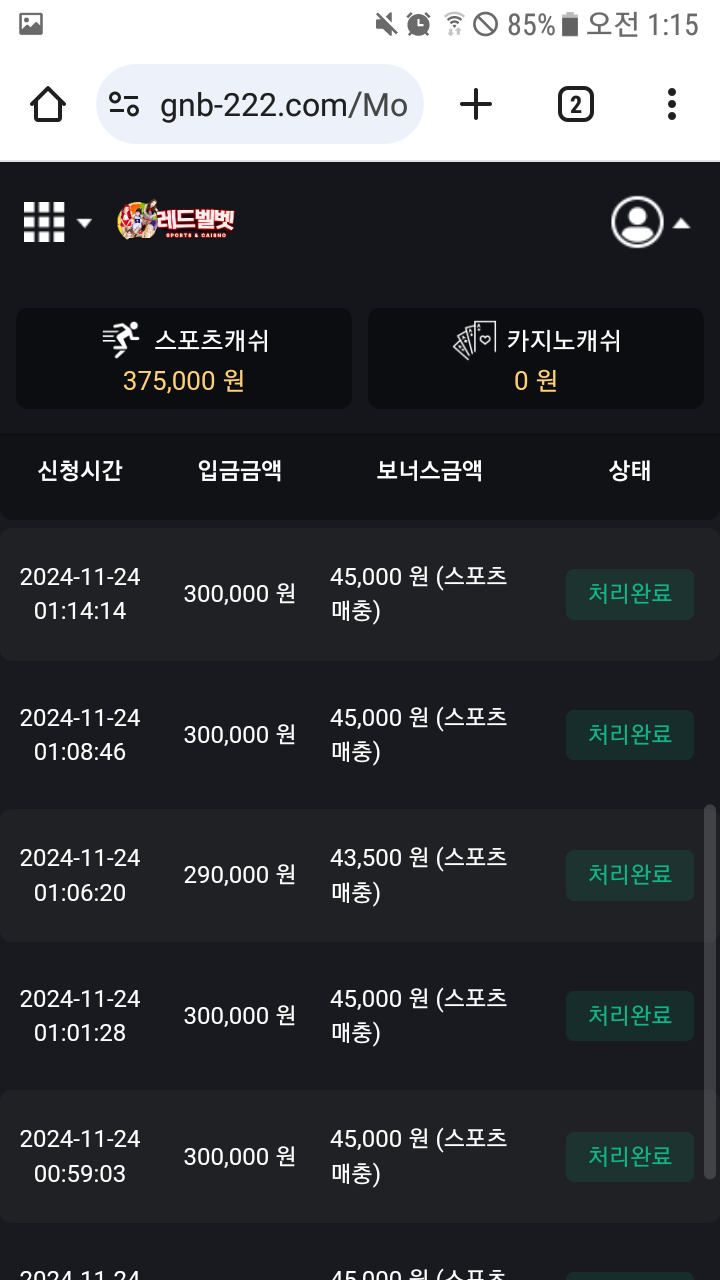Select the 스포츠캐쉬 balance card

coord(184,359)
